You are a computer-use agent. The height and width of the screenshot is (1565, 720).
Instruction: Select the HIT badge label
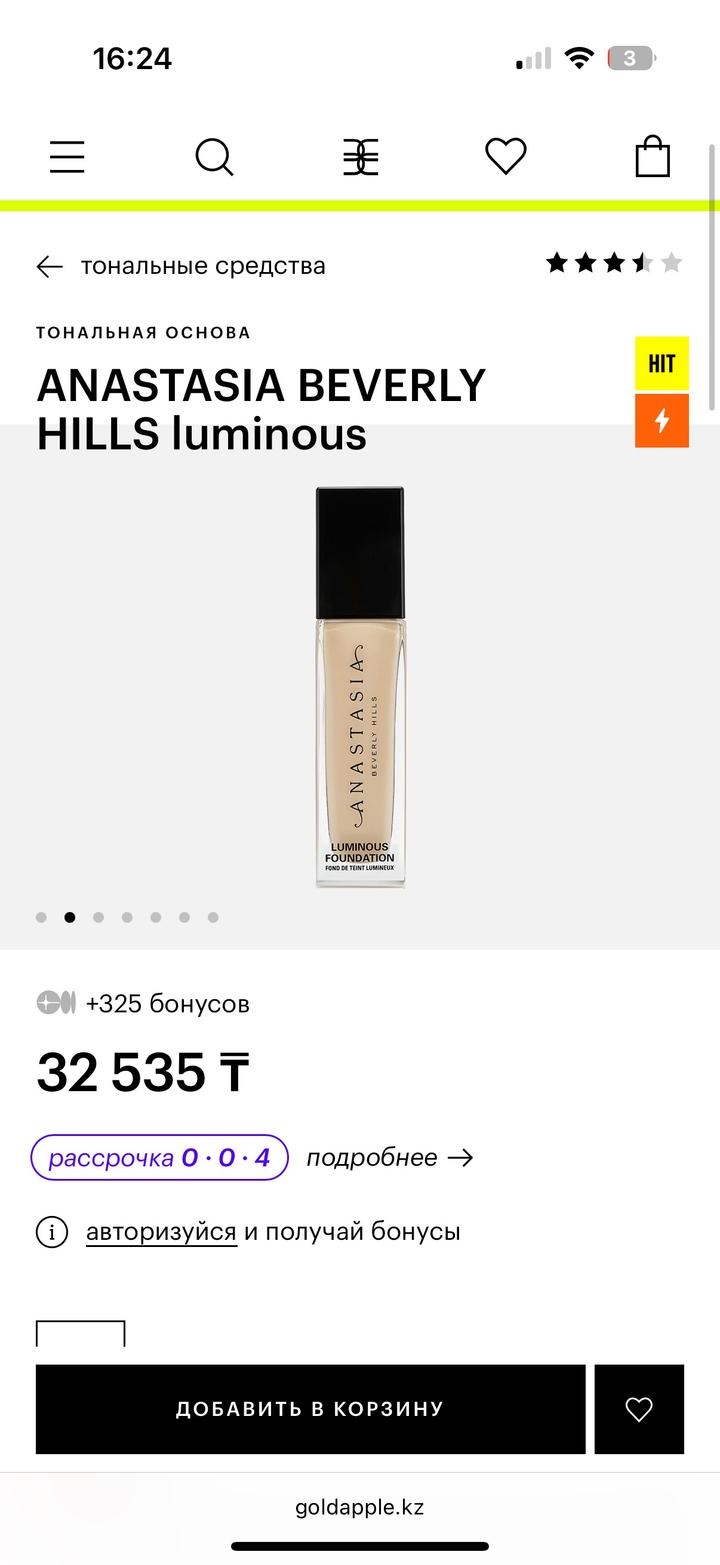click(x=662, y=363)
